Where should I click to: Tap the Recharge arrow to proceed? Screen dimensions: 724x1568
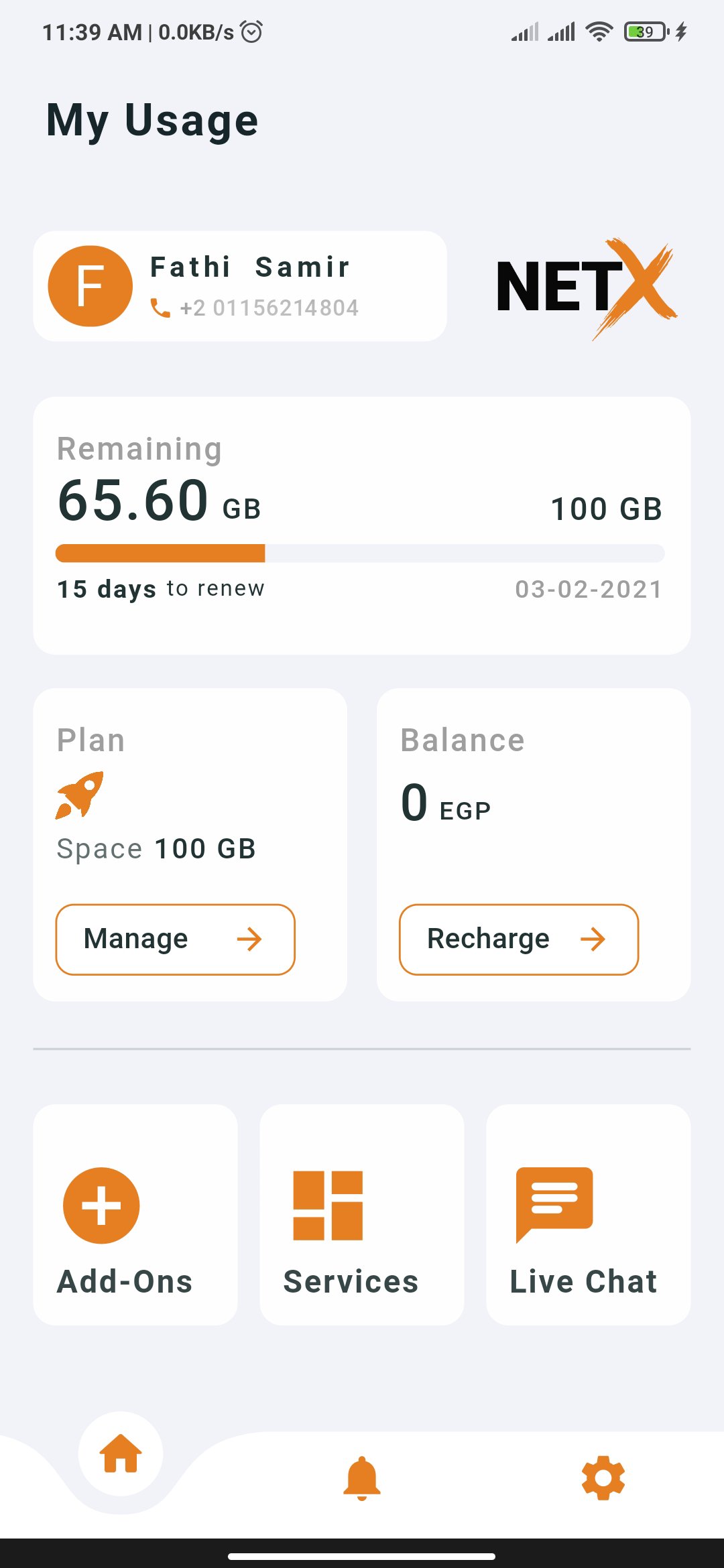point(595,939)
